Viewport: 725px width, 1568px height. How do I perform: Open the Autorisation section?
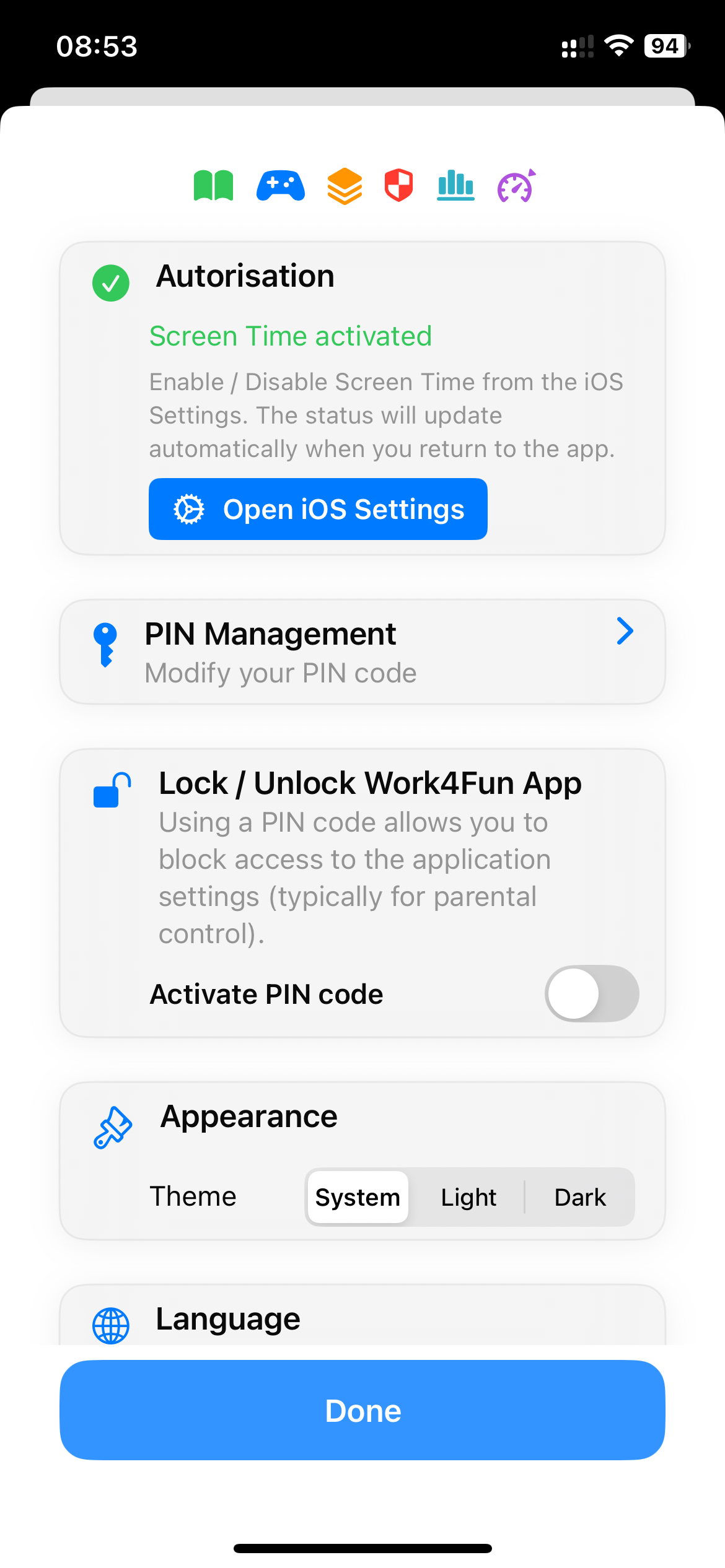click(x=246, y=276)
